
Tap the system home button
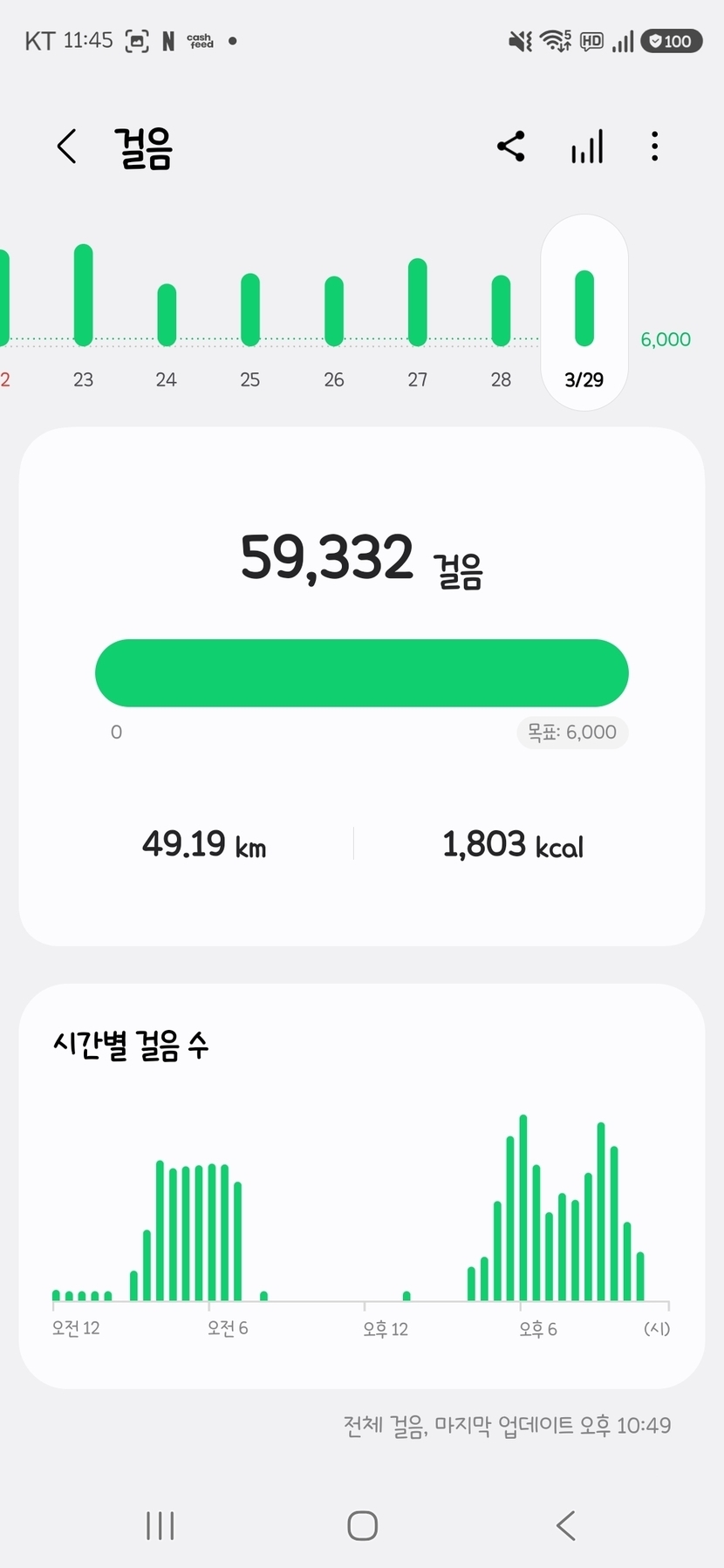point(362,1525)
